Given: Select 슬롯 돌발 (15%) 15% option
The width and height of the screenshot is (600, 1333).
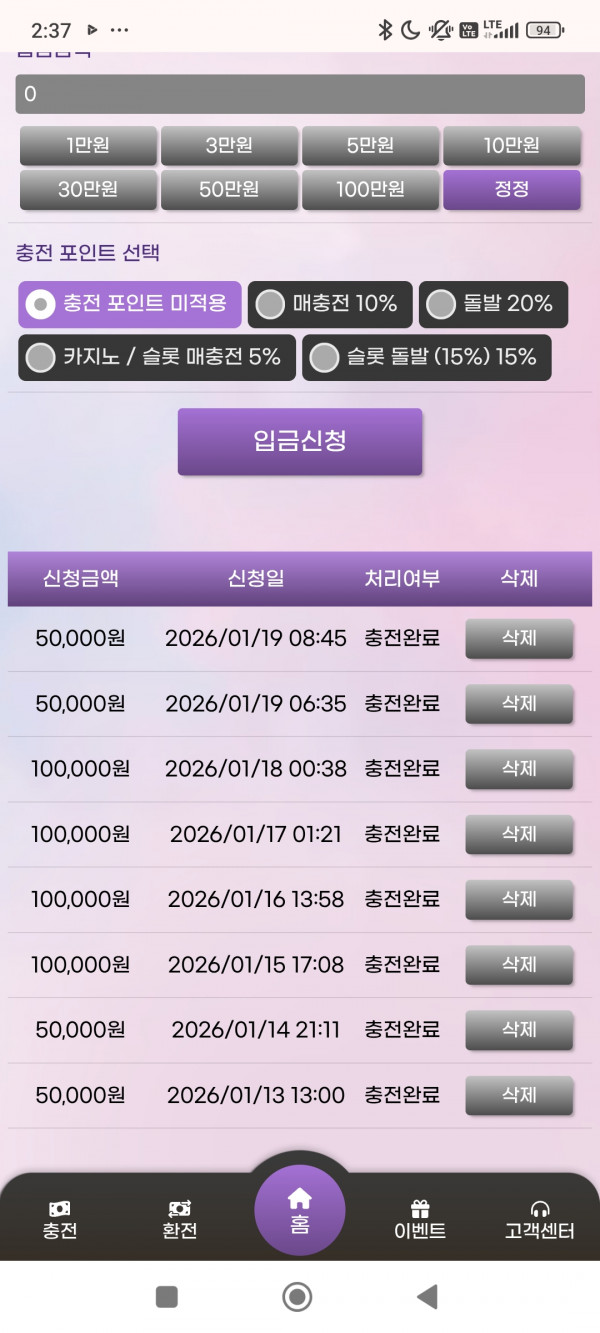Looking at the screenshot, I should tap(427, 357).
